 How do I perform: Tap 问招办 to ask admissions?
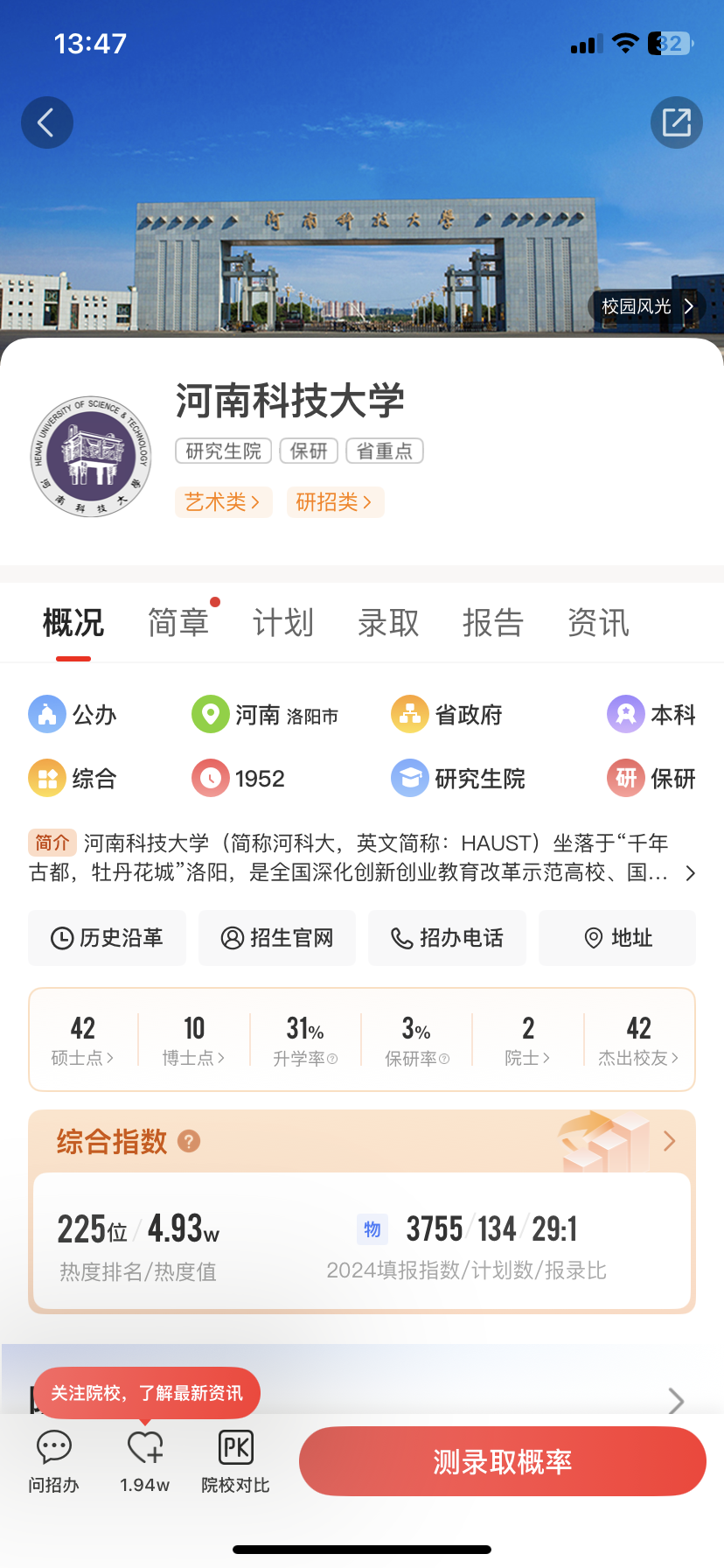[x=53, y=1461]
